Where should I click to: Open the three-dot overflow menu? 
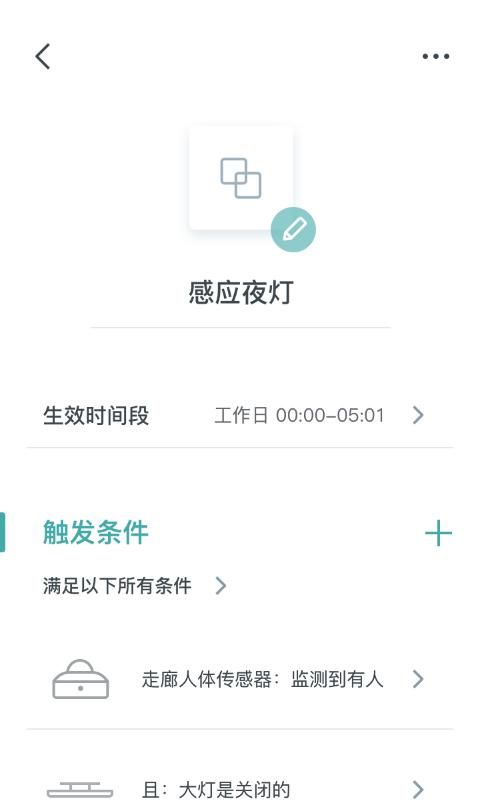point(436,56)
